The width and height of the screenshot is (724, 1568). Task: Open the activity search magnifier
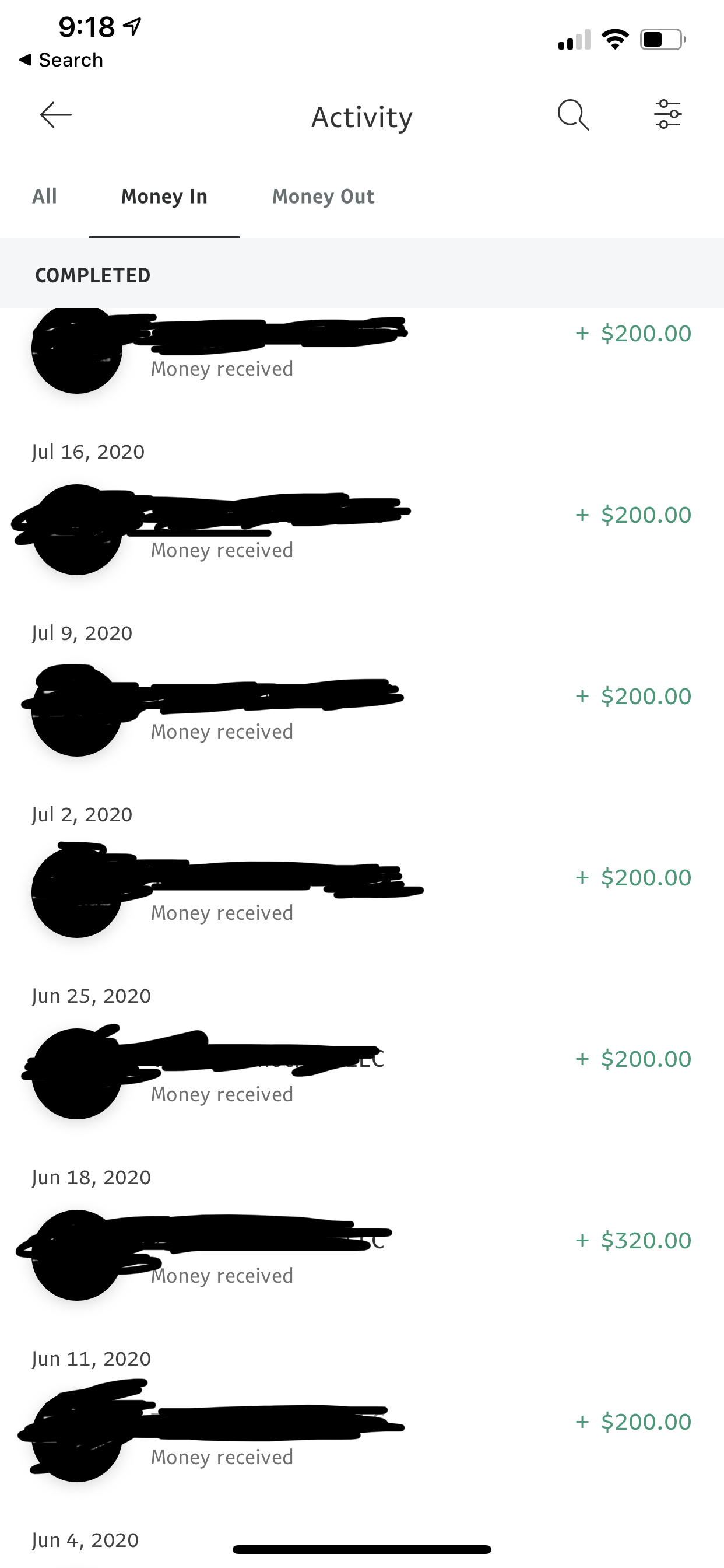(x=573, y=115)
